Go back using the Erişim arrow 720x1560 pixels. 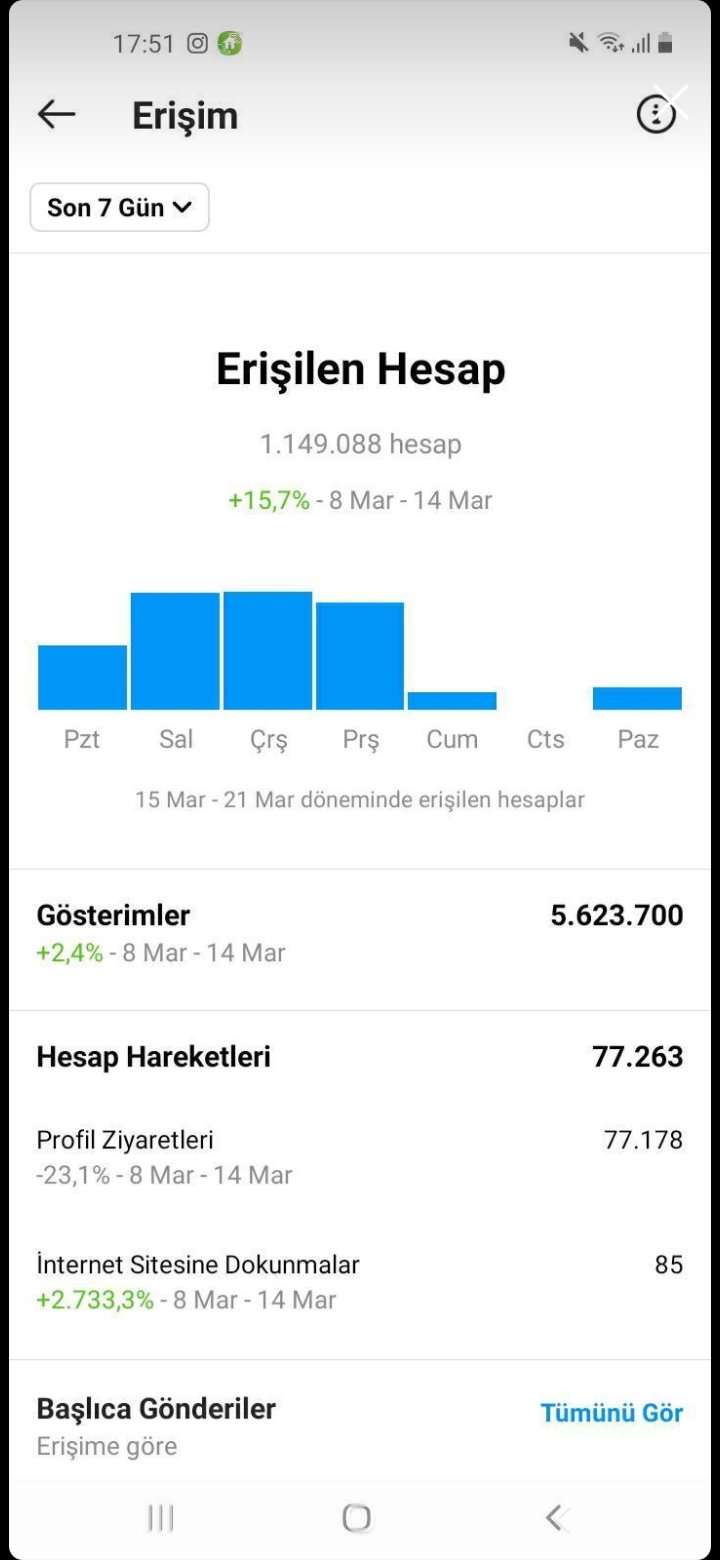coord(56,115)
